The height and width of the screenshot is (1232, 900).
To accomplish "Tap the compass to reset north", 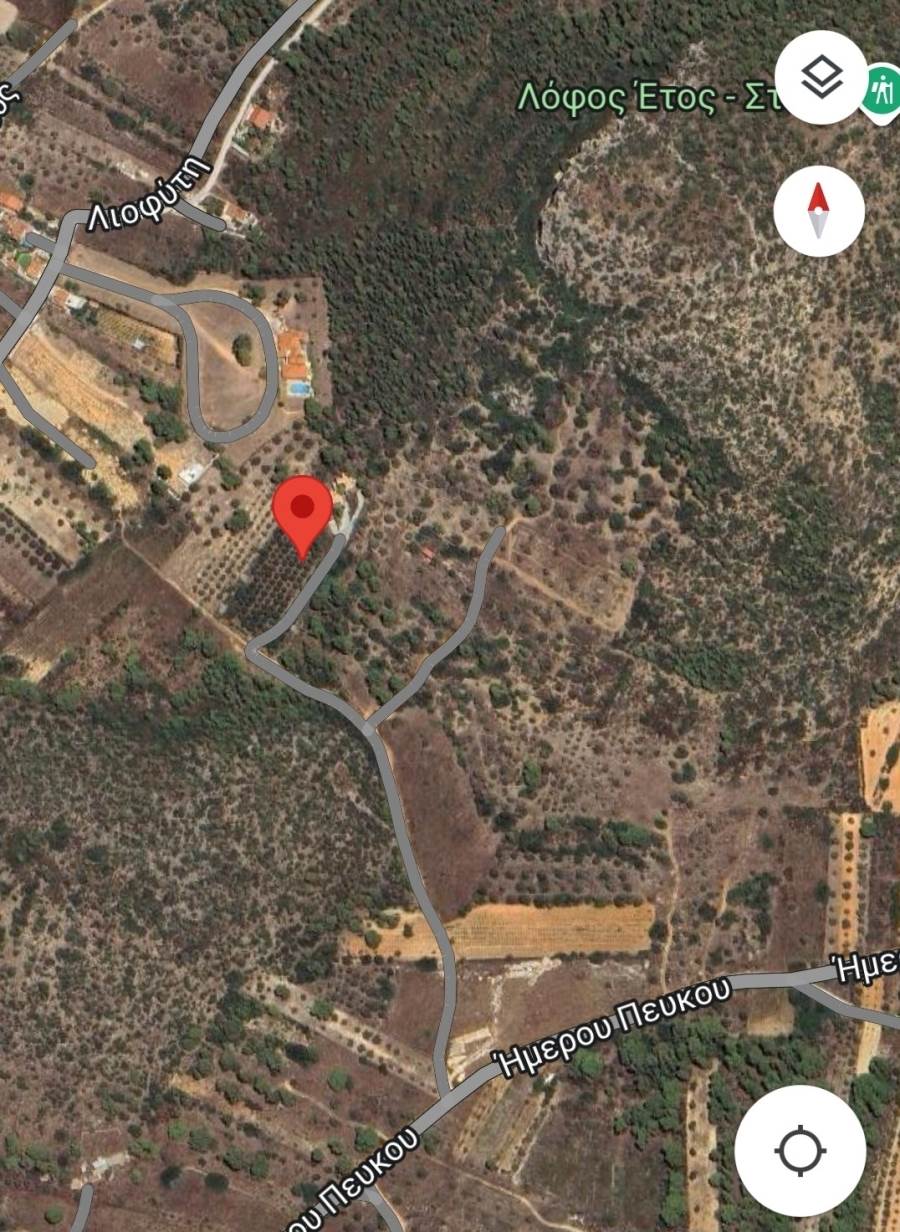I will (x=819, y=211).
